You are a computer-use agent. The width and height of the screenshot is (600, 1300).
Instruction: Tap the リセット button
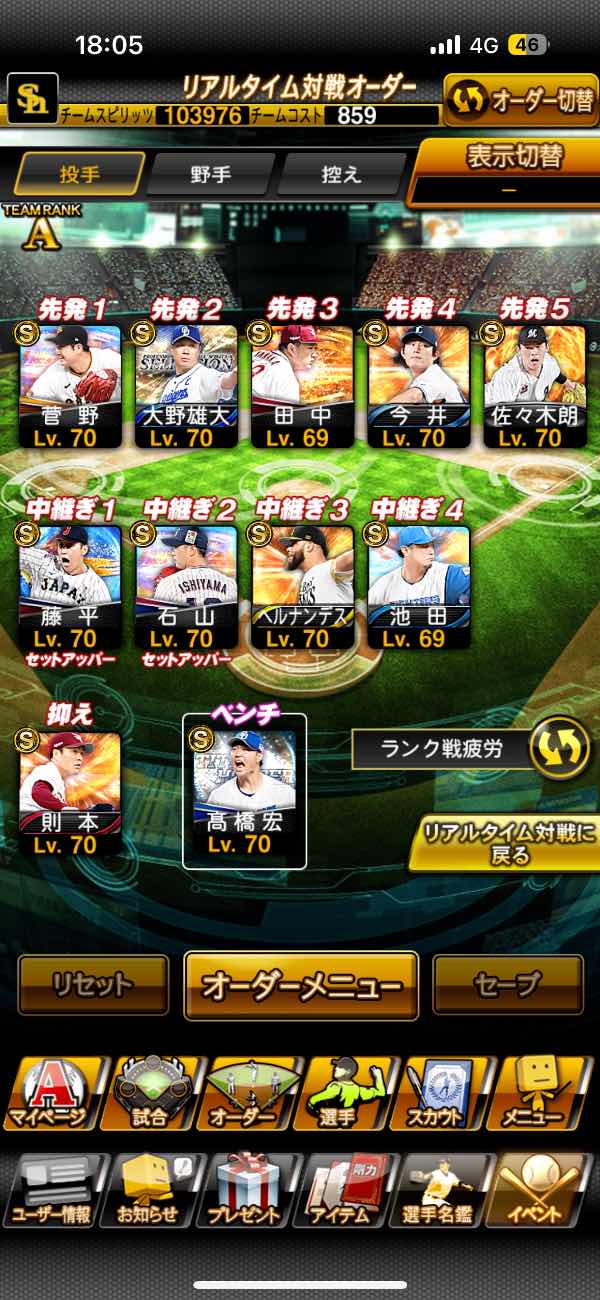[x=93, y=985]
